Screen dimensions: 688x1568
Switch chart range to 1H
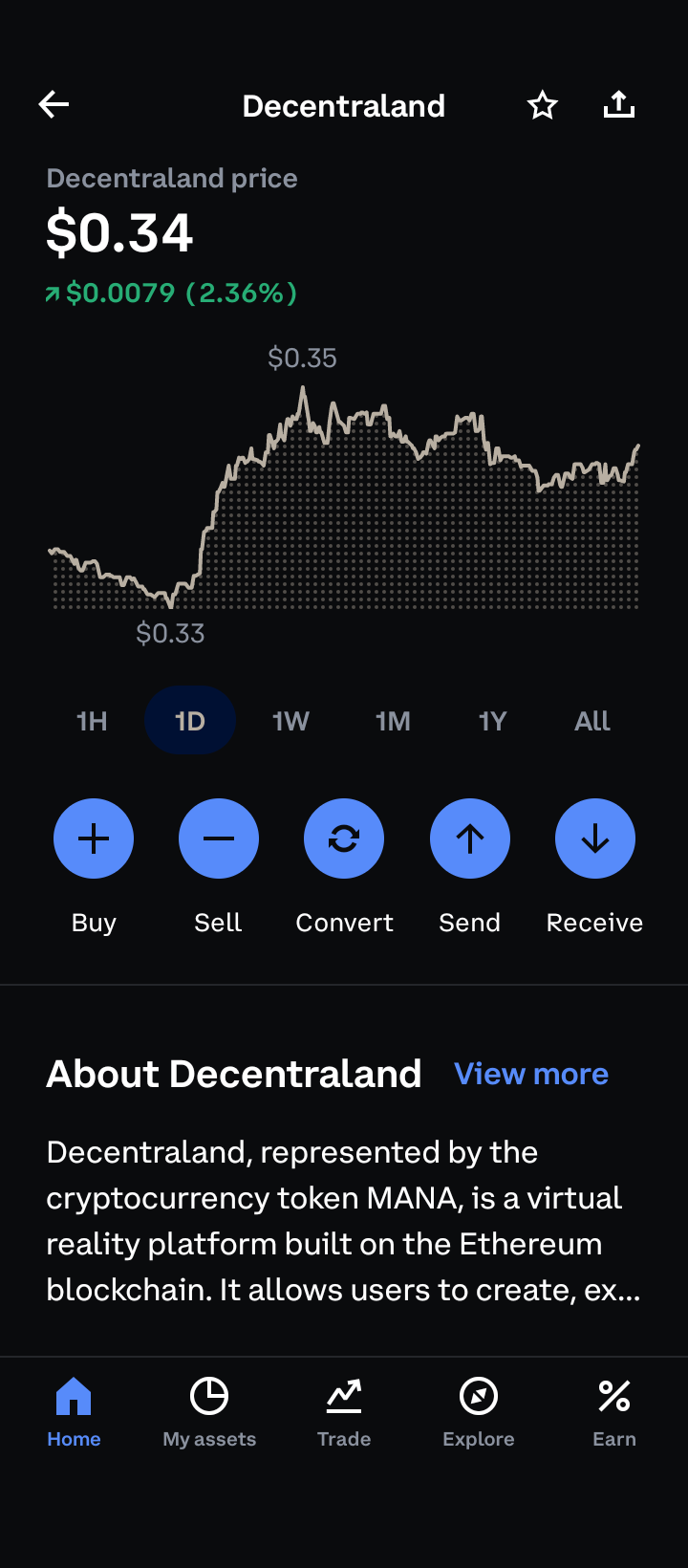92,721
